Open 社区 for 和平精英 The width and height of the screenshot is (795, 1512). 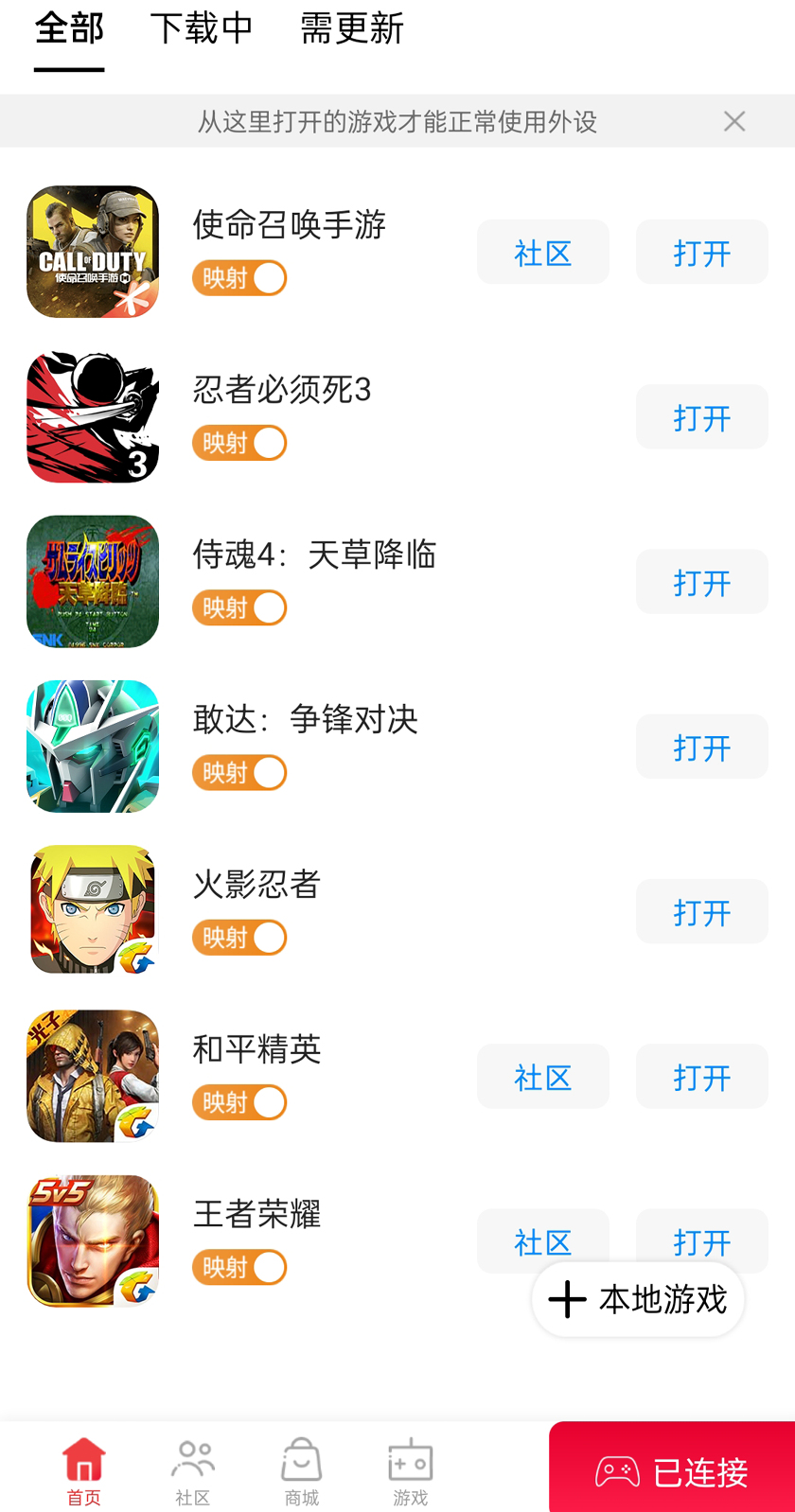[x=542, y=1076]
